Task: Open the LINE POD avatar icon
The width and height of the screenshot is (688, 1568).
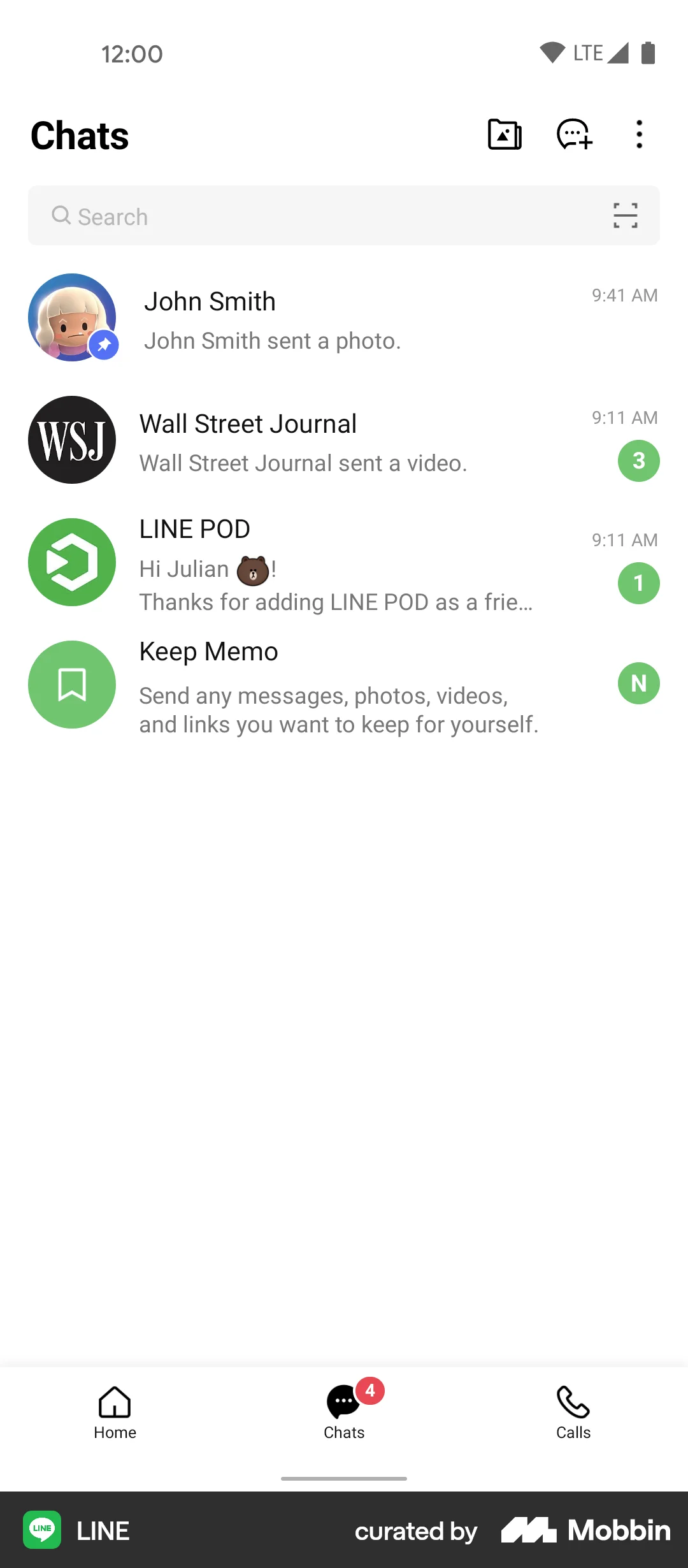Action: point(71,561)
